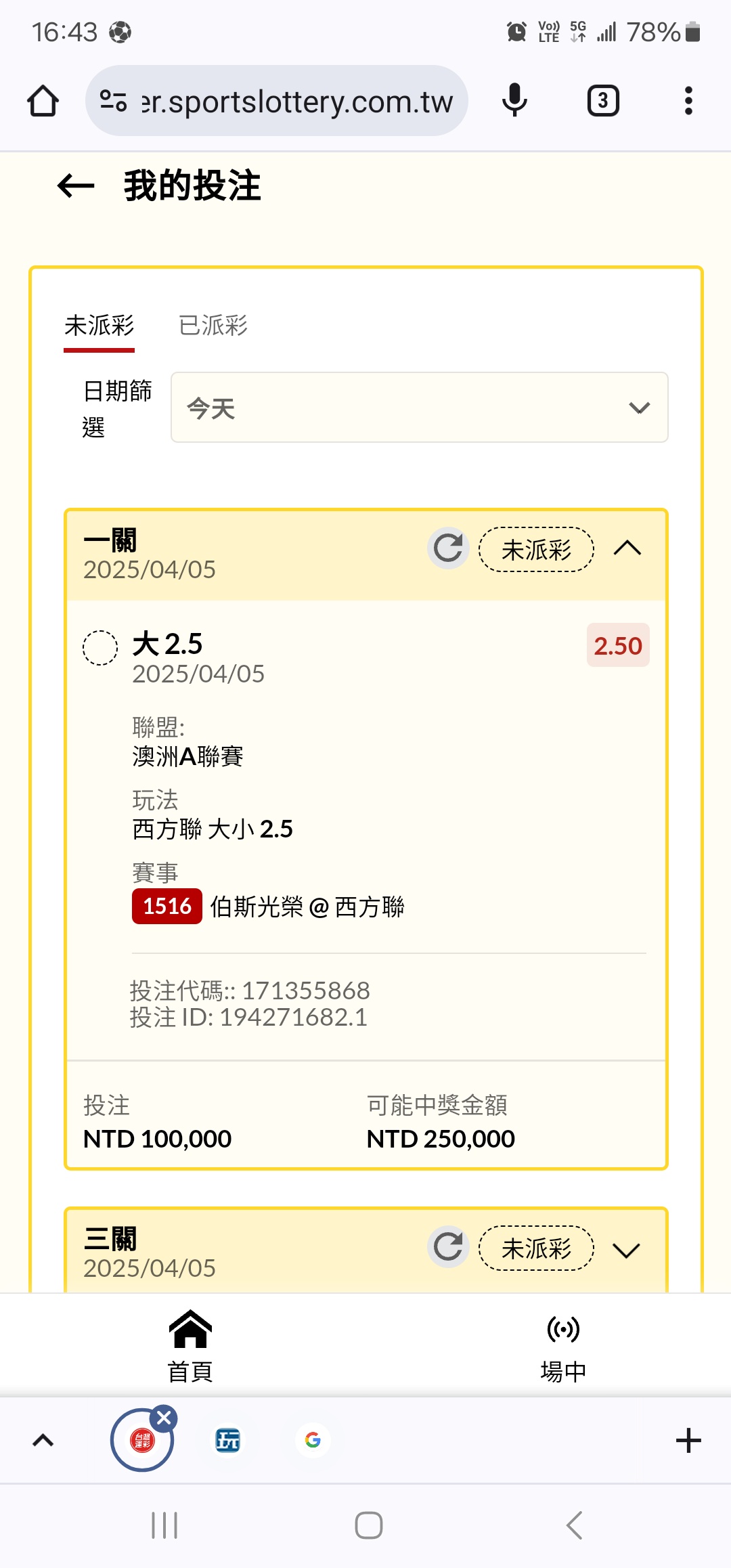Collapse the browser tab strip

43,1440
